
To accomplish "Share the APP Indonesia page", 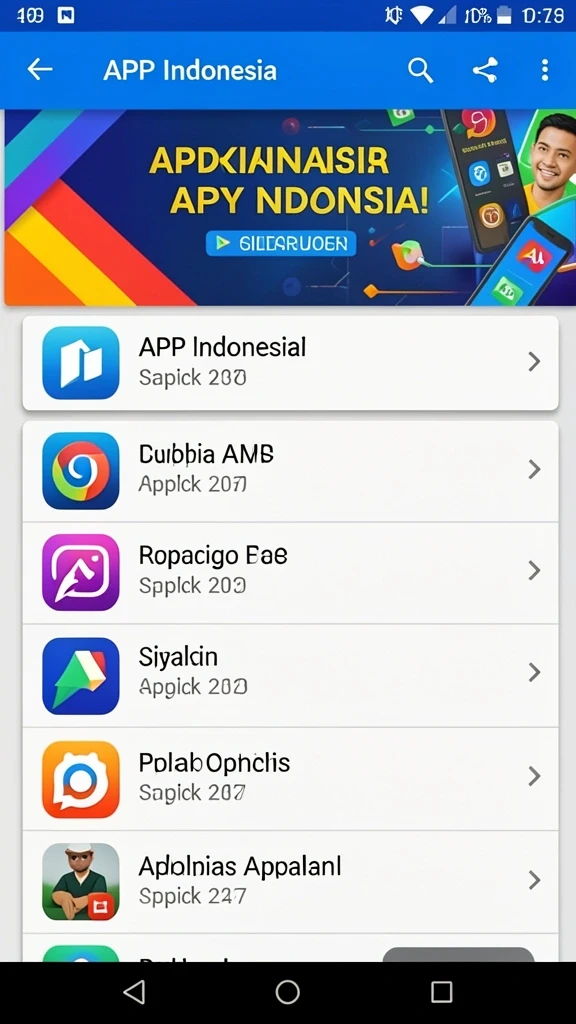I will [485, 70].
